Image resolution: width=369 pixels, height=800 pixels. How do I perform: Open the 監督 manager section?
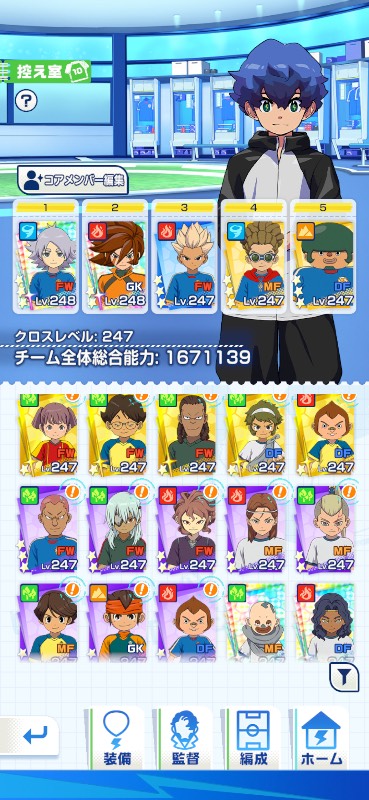tap(184, 737)
